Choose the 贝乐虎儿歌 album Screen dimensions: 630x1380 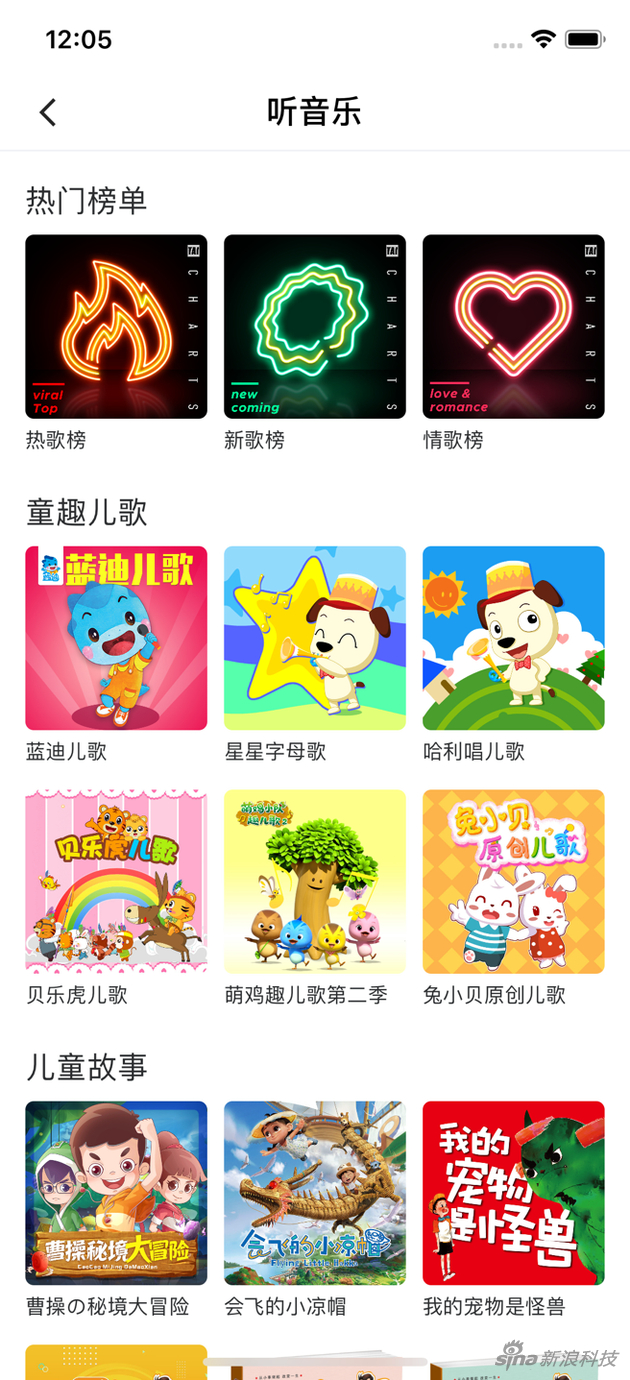tap(116, 881)
